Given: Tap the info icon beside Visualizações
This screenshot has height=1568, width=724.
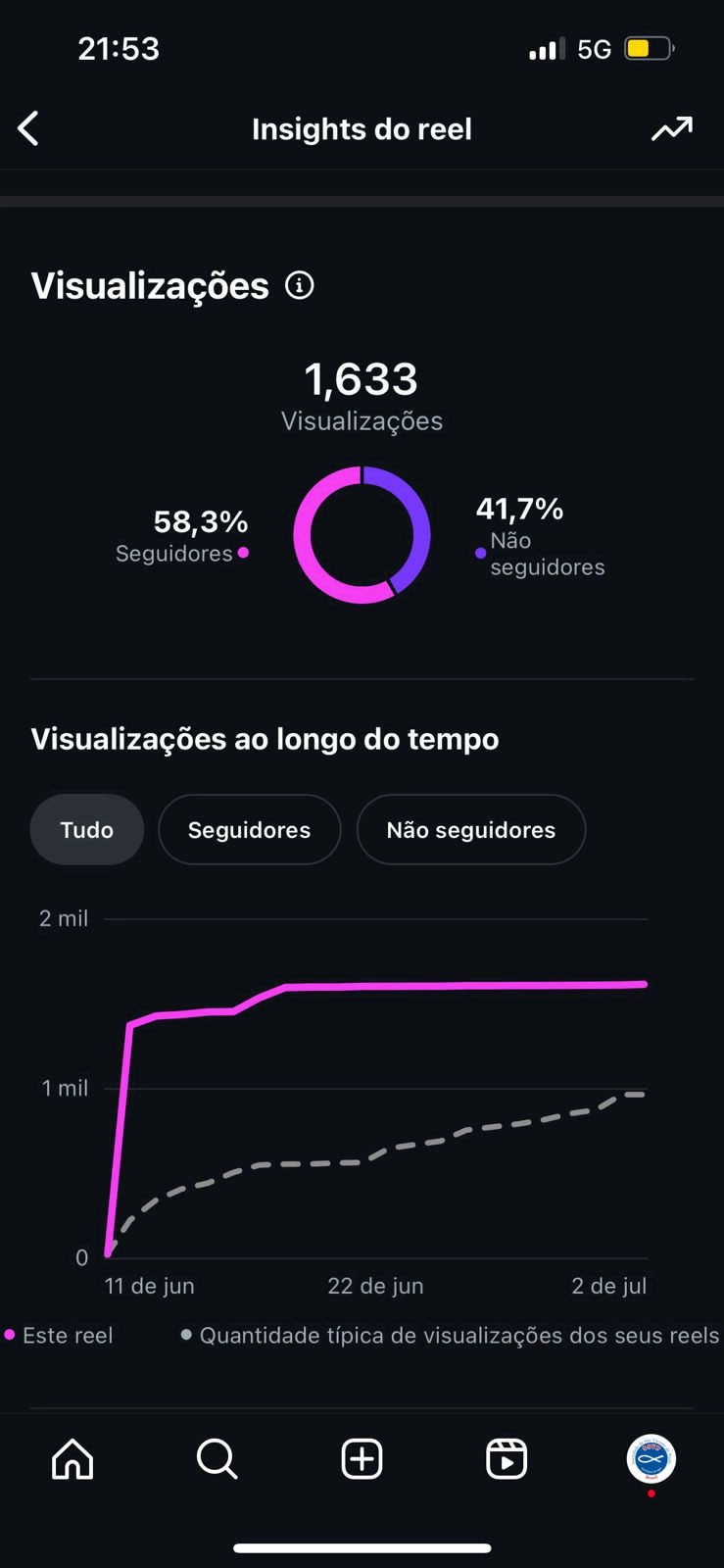Looking at the screenshot, I should pyautogui.click(x=299, y=285).
